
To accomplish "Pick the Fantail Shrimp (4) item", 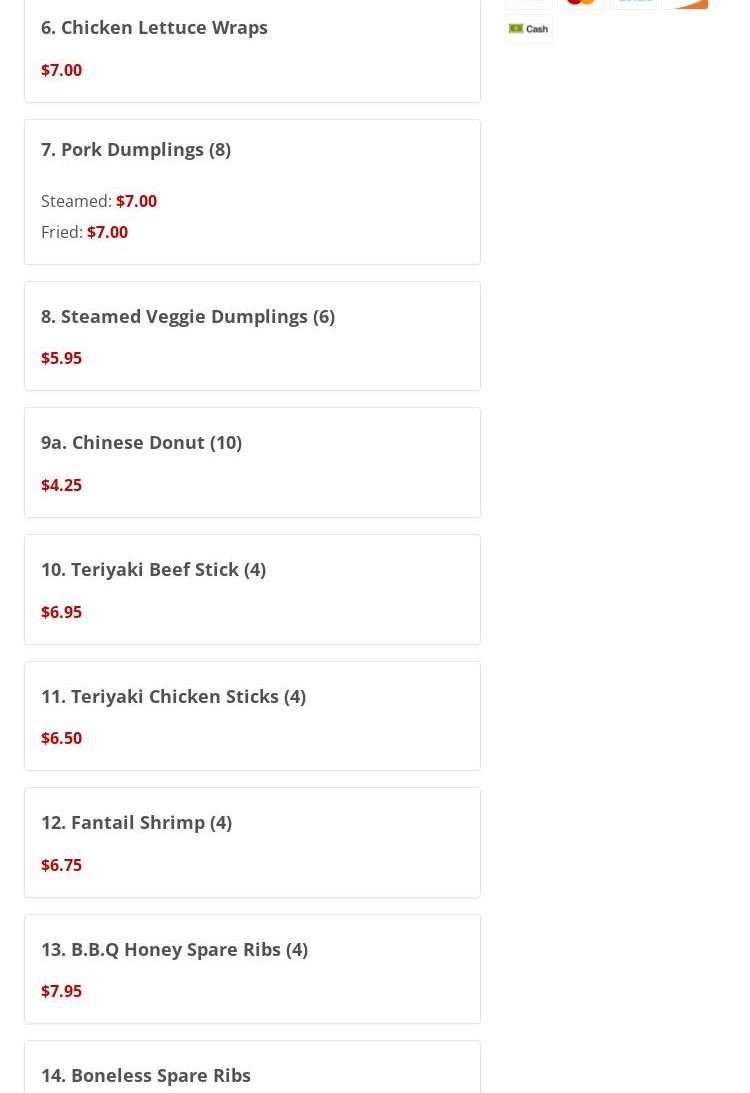I will (x=136, y=823).
